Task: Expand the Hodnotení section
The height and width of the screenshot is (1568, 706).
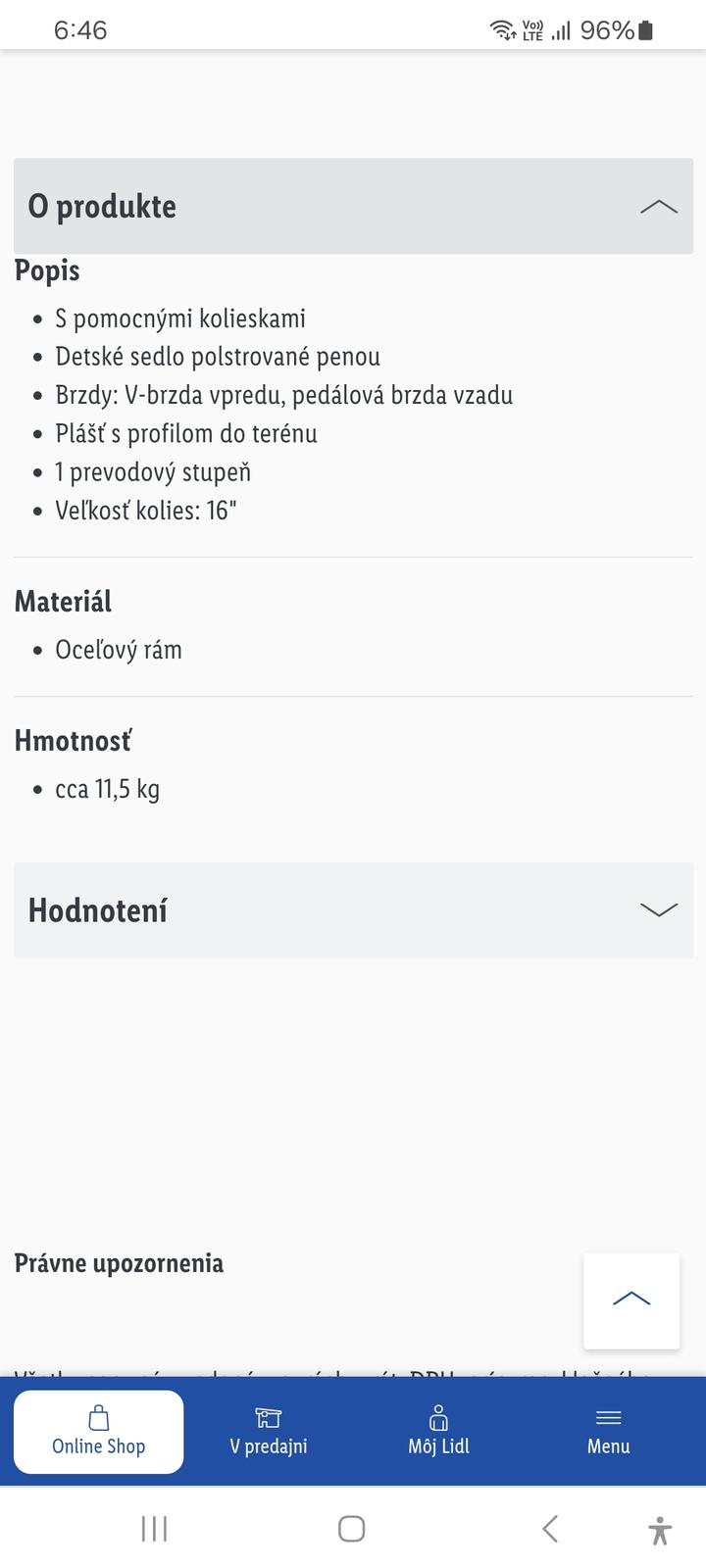Action: (x=658, y=909)
